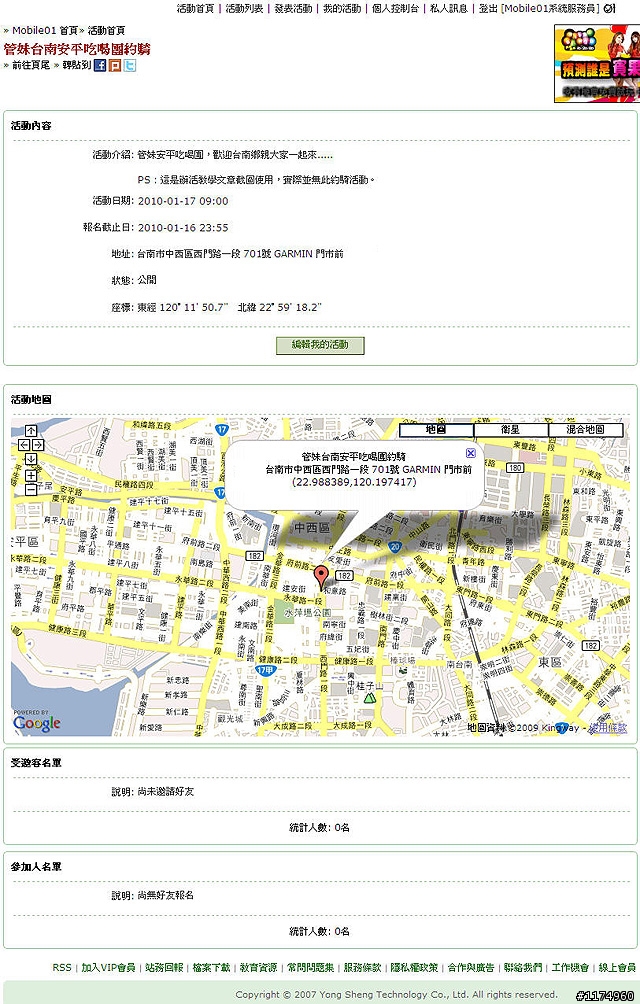Open the RSS footer link
Image resolution: width=640 pixels, height=1004 pixels.
coord(62,968)
